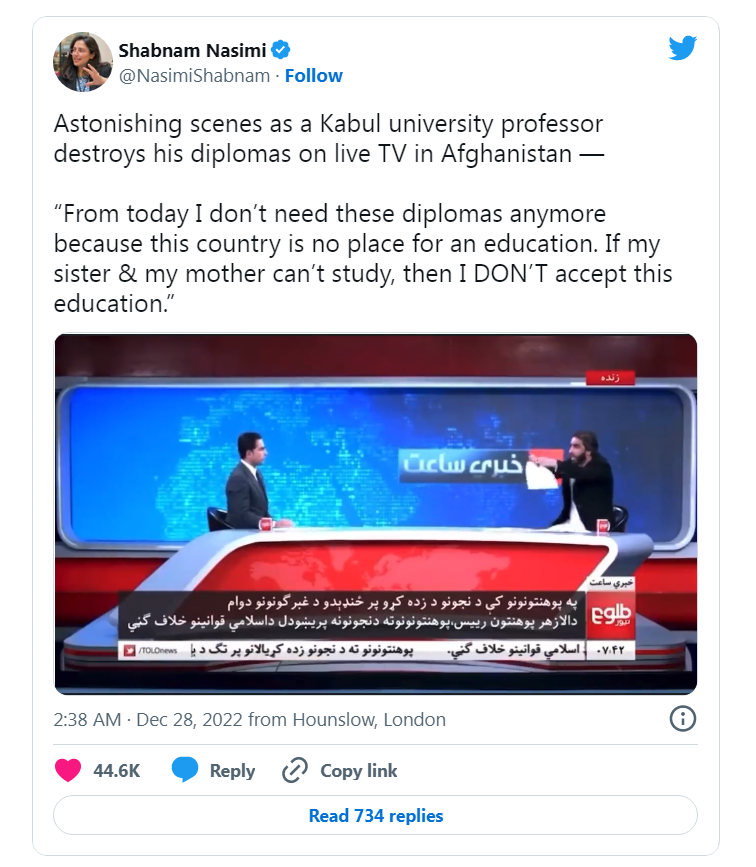
Task: Copy link to this tweet
Action: pos(339,771)
